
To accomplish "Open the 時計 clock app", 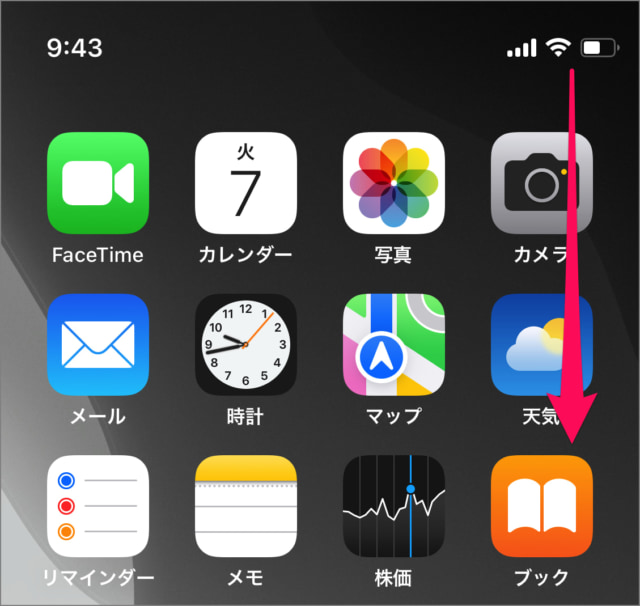I will click(246, 344).
